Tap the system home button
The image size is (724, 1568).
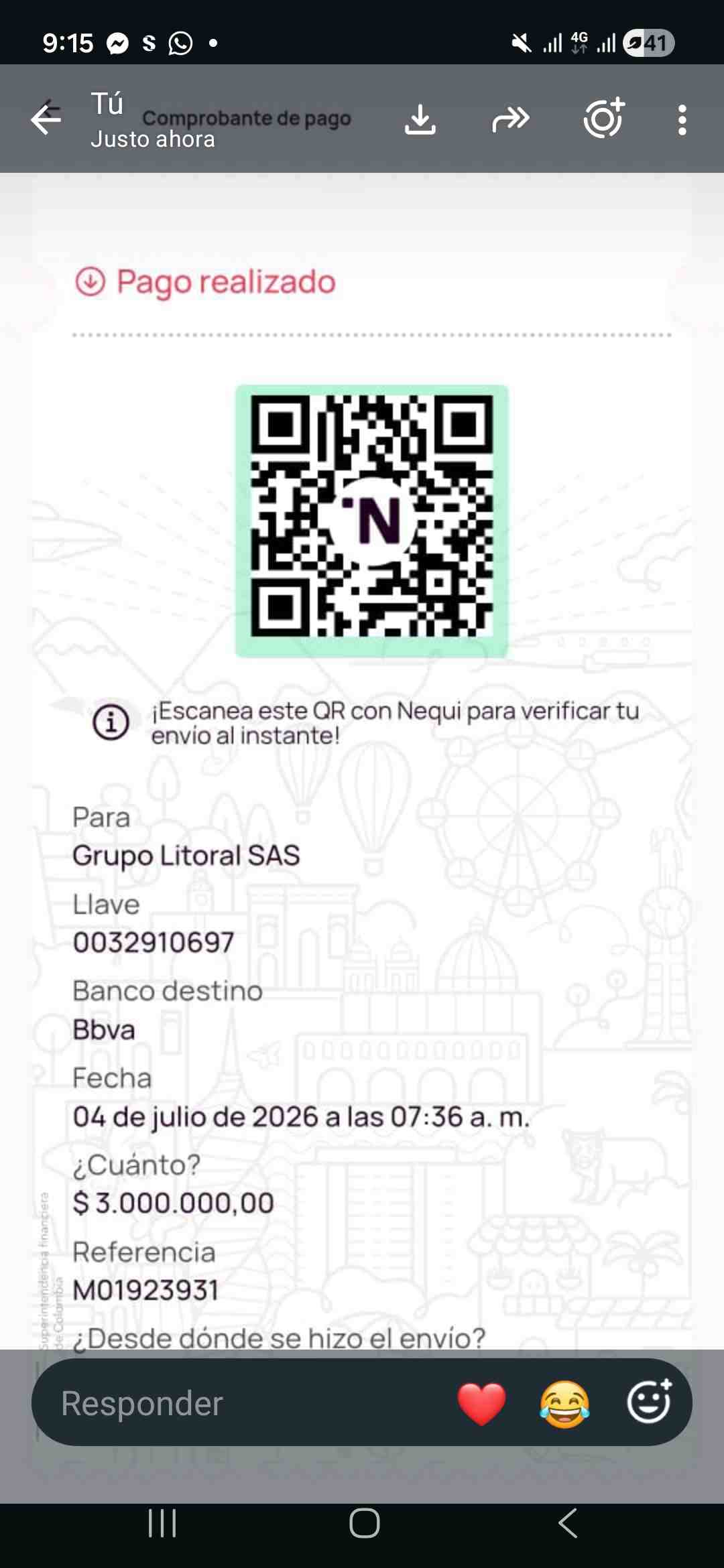[x=364, y=1523]
